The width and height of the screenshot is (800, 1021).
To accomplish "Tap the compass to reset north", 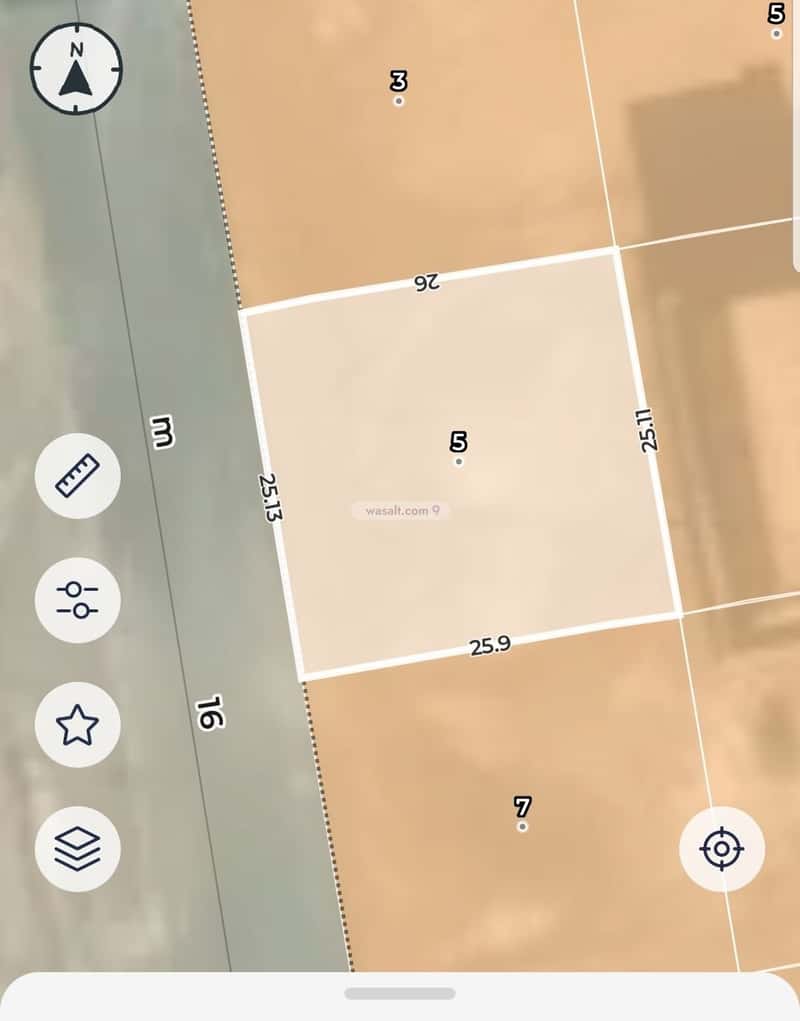I will [x=77, y=69].
